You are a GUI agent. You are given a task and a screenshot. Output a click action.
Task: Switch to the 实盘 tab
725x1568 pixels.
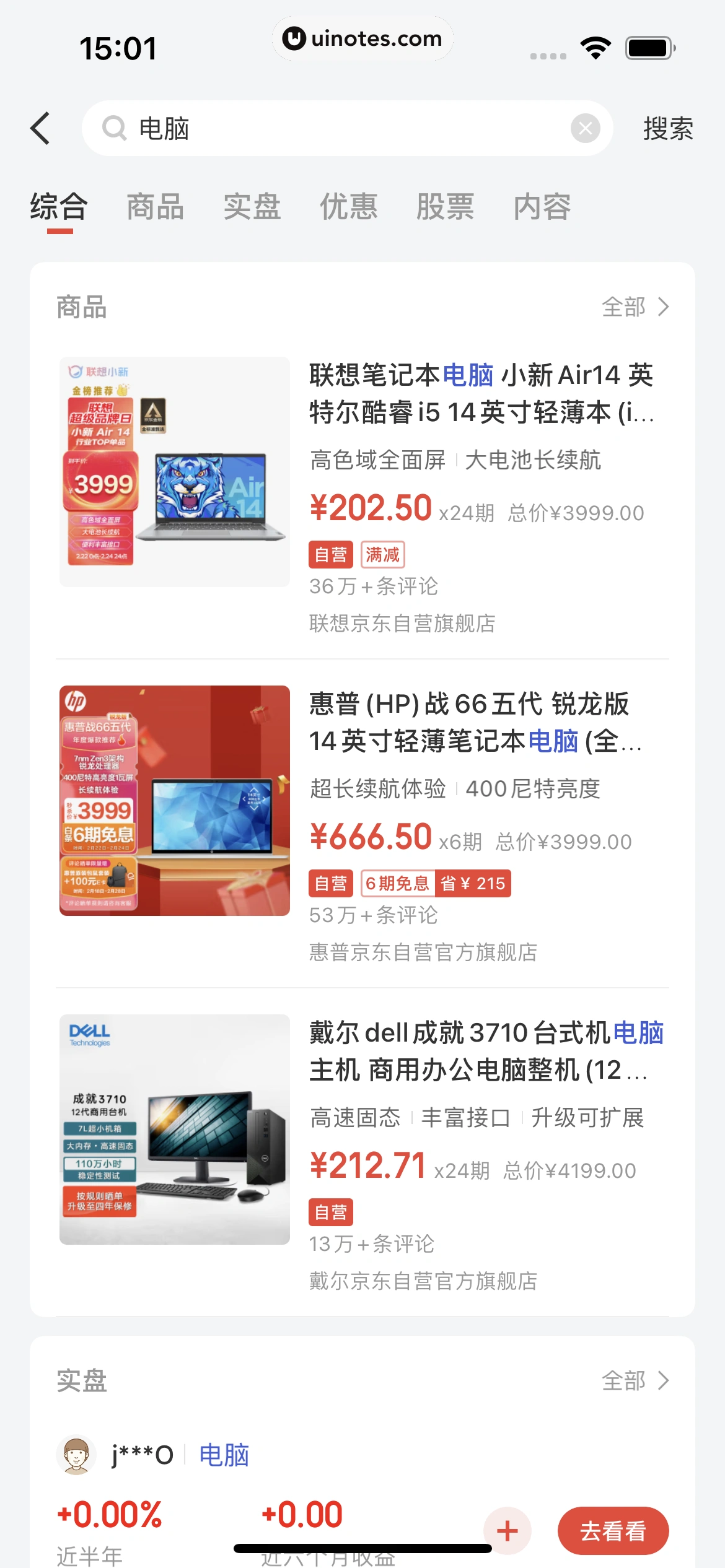[x=252, y=207]
